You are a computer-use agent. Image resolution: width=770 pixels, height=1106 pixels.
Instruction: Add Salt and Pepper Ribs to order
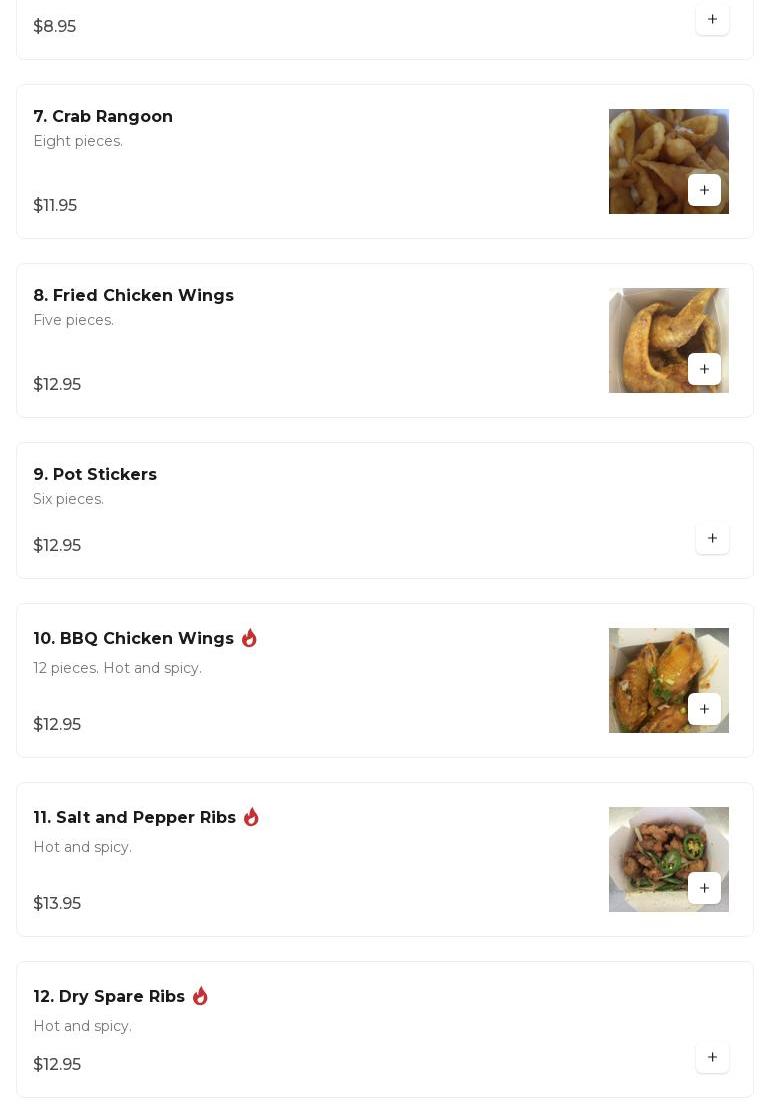click(704, 888)
